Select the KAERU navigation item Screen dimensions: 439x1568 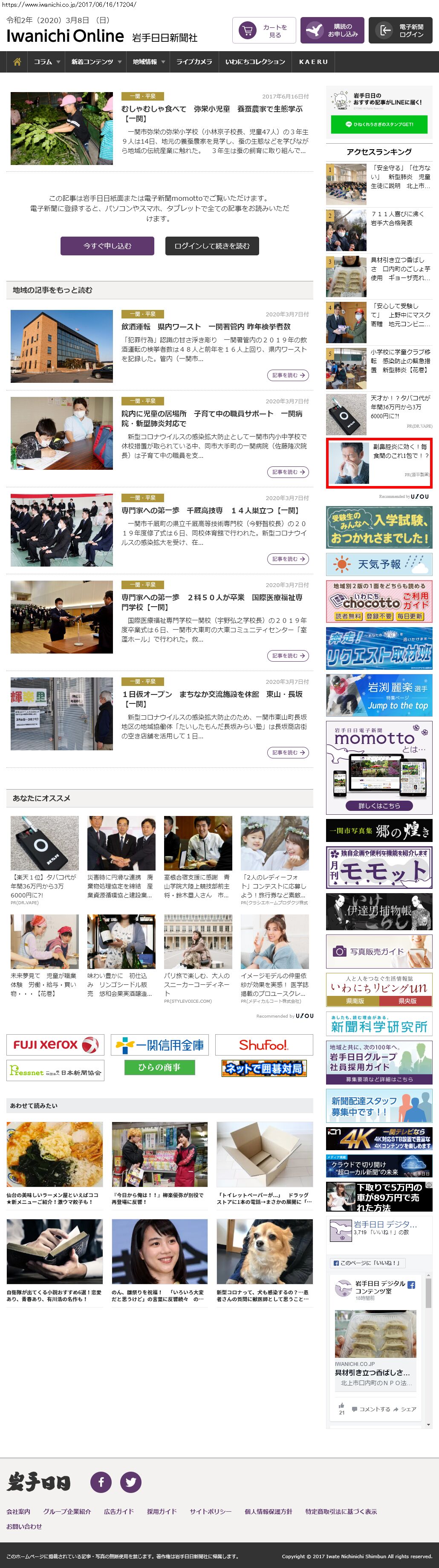pyautogui.click(x=313, y=62)
